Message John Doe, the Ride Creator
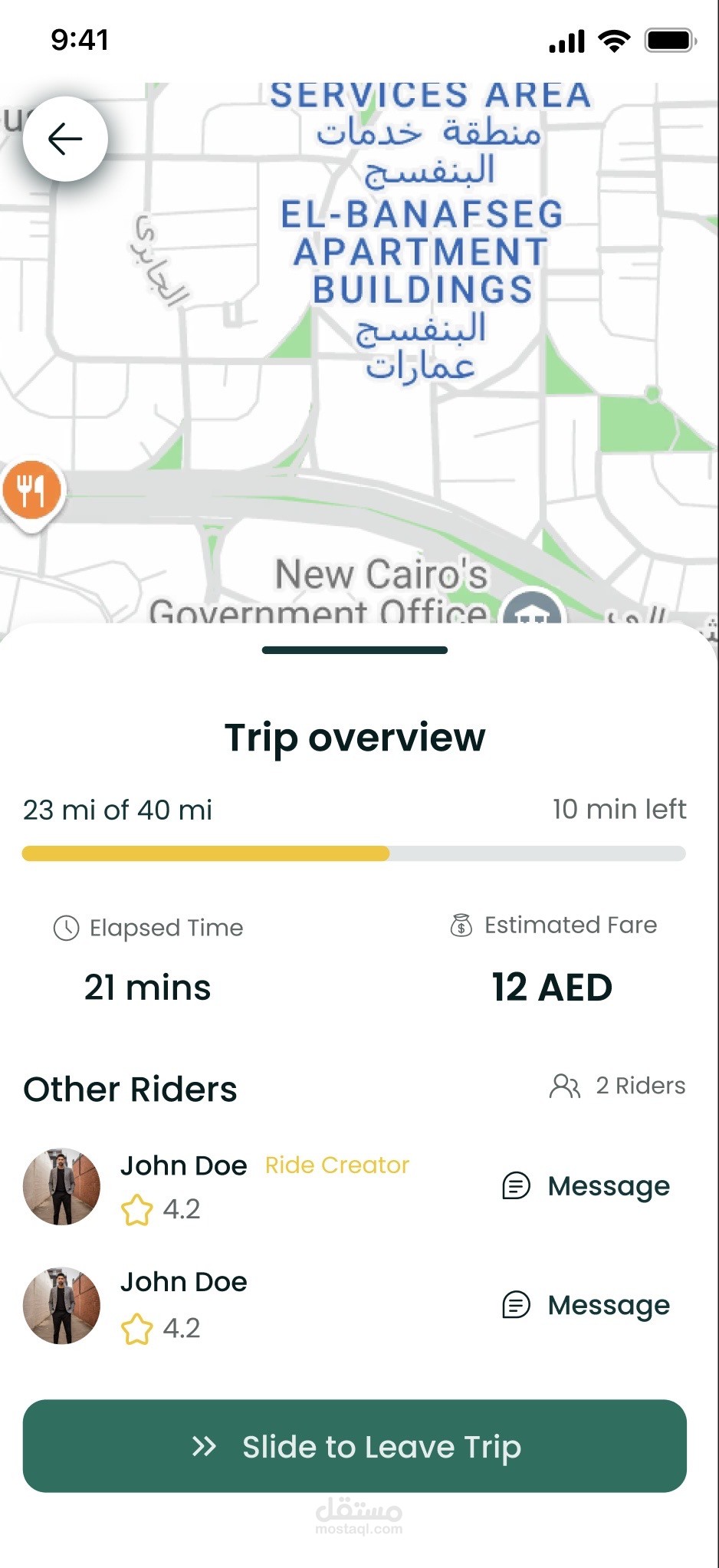This screenshot has width=719, height=1568. (586, 1185)
